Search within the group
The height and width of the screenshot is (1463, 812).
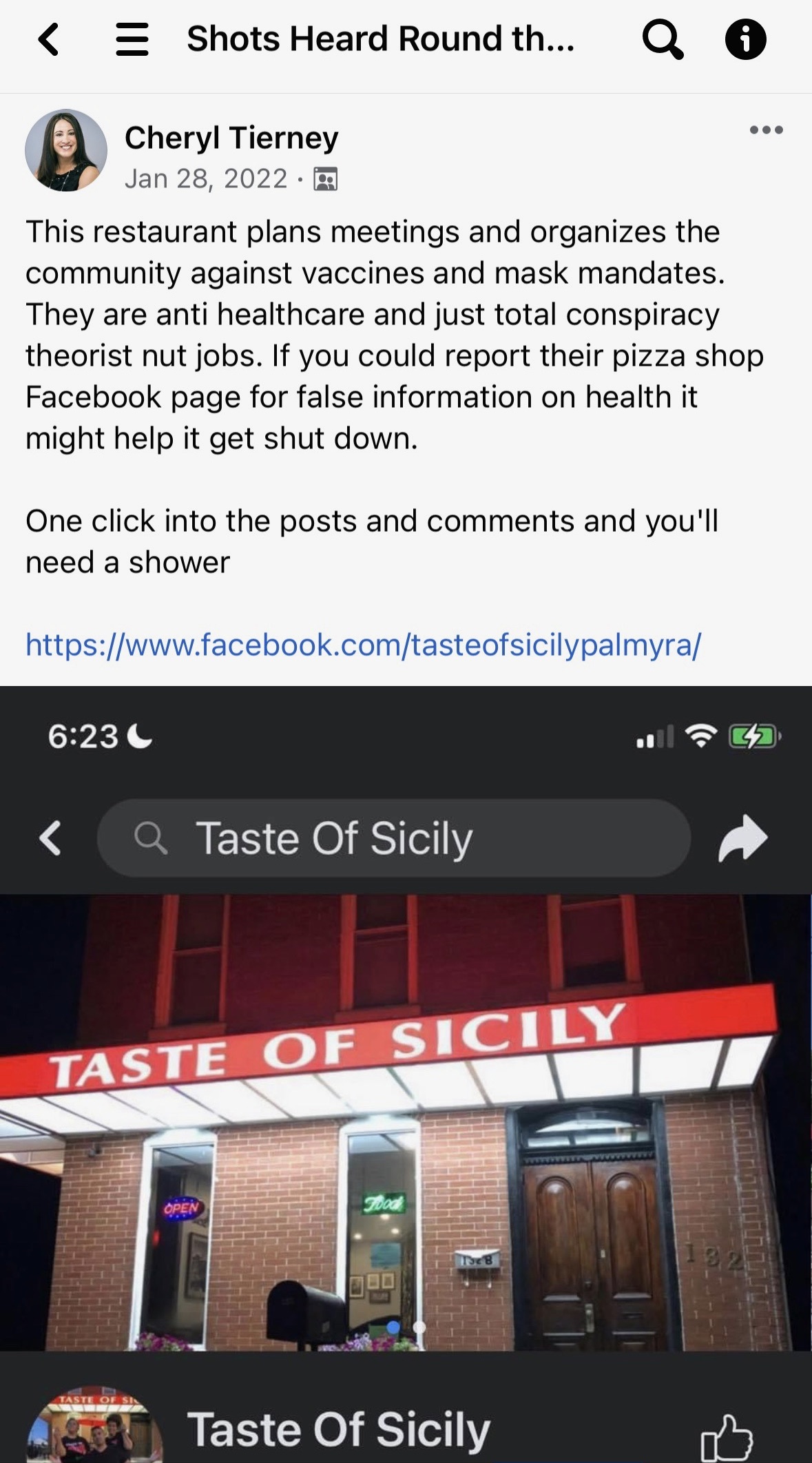(663, 39)
